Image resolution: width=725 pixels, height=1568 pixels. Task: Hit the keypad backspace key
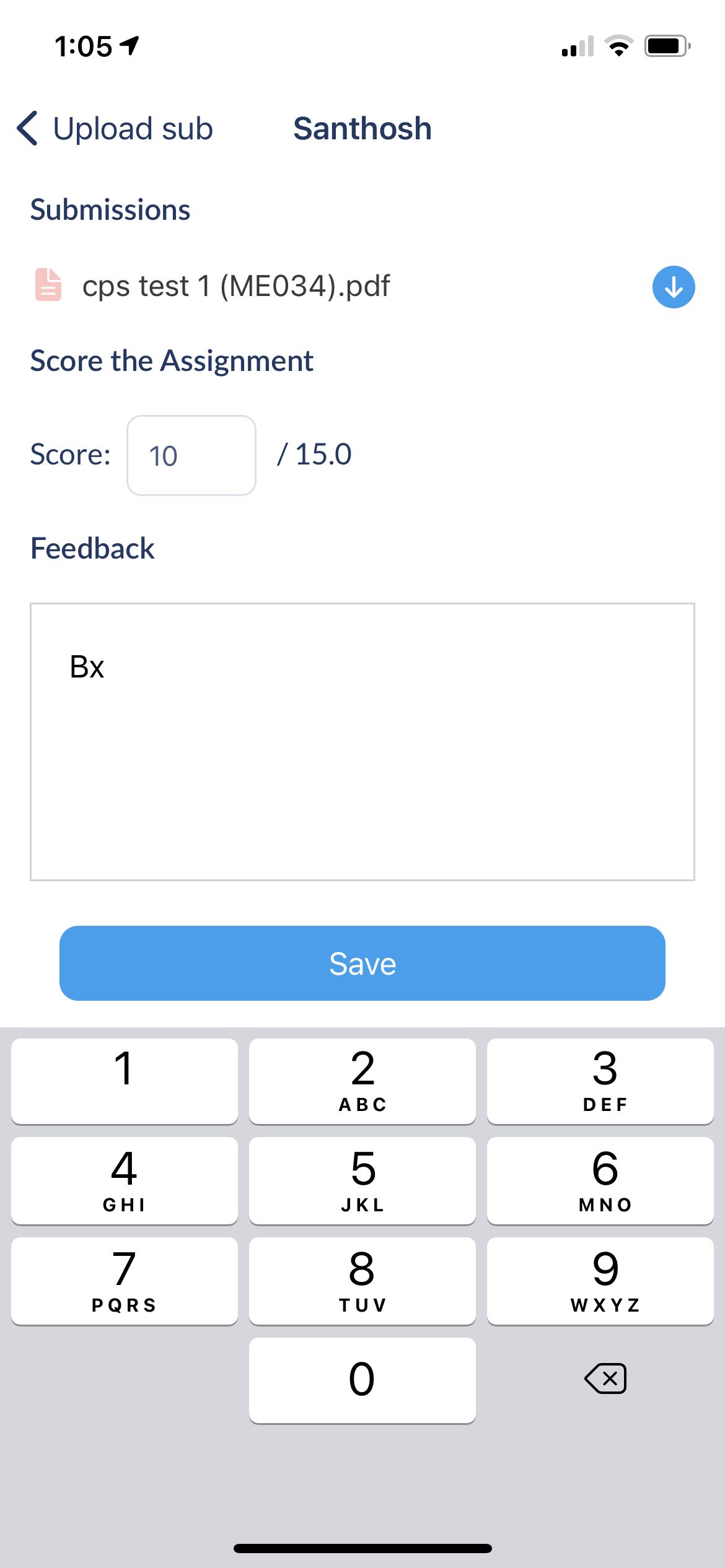point(605,1379)
